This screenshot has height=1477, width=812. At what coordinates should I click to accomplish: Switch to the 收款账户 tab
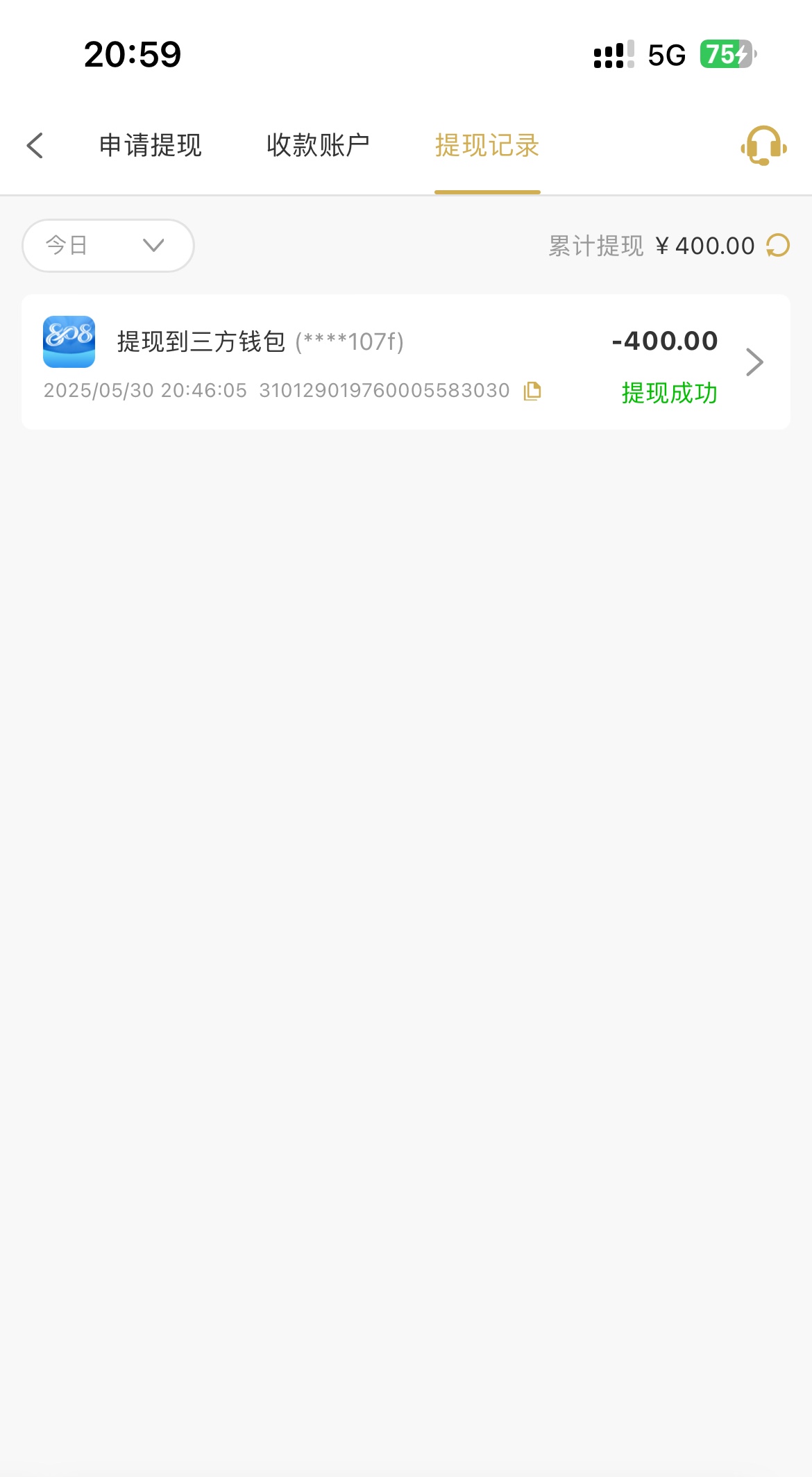318,146
